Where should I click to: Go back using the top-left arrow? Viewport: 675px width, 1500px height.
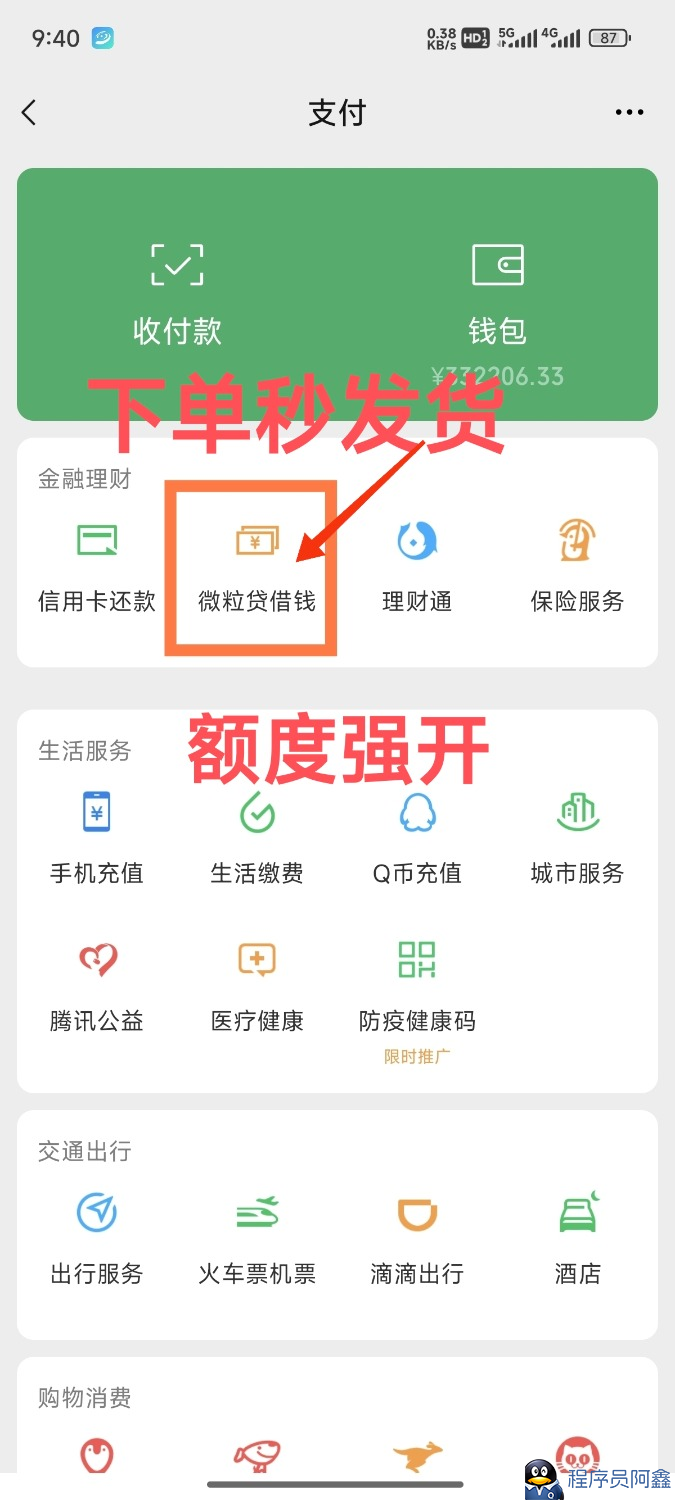[29, 113]
